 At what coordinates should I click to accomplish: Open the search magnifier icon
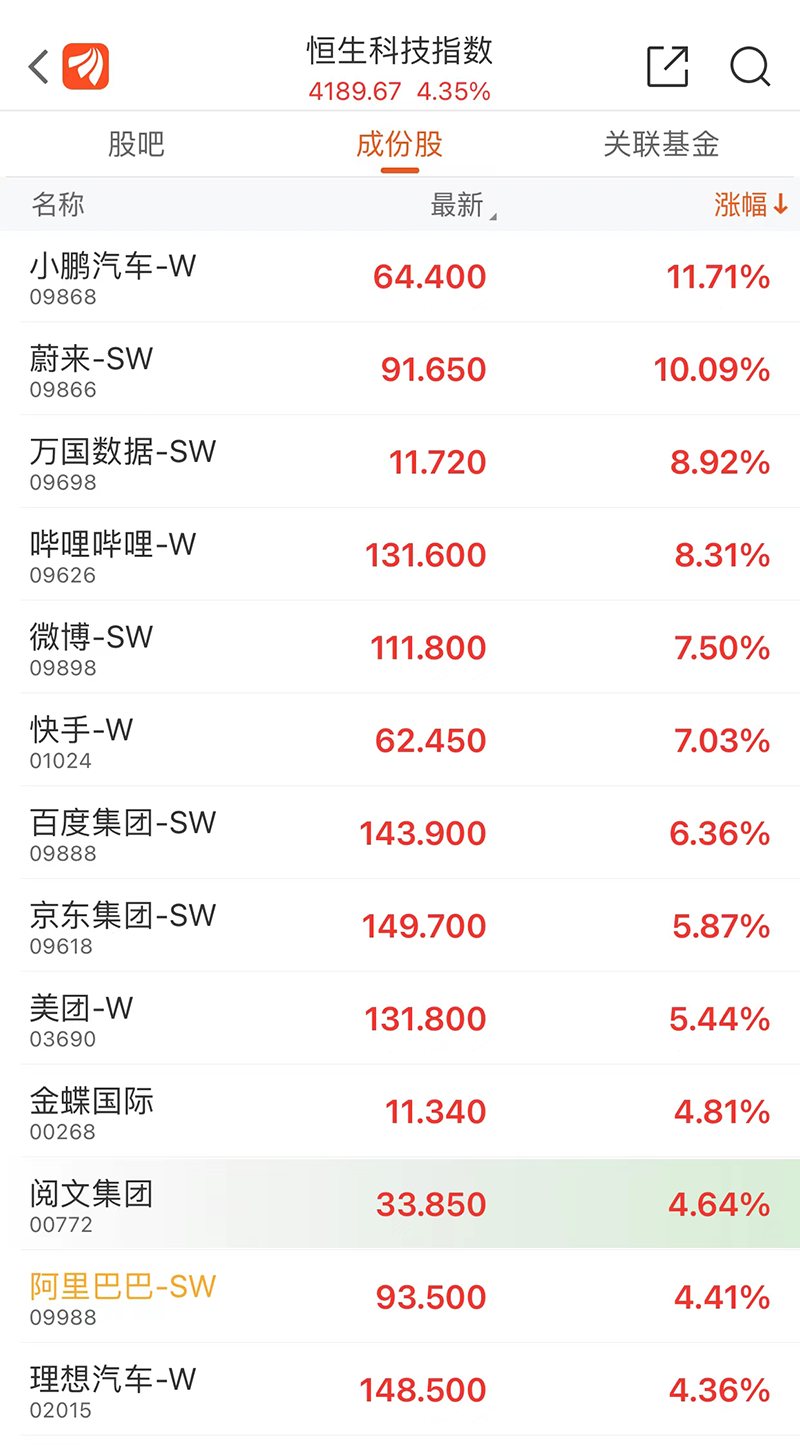point(749,67)
